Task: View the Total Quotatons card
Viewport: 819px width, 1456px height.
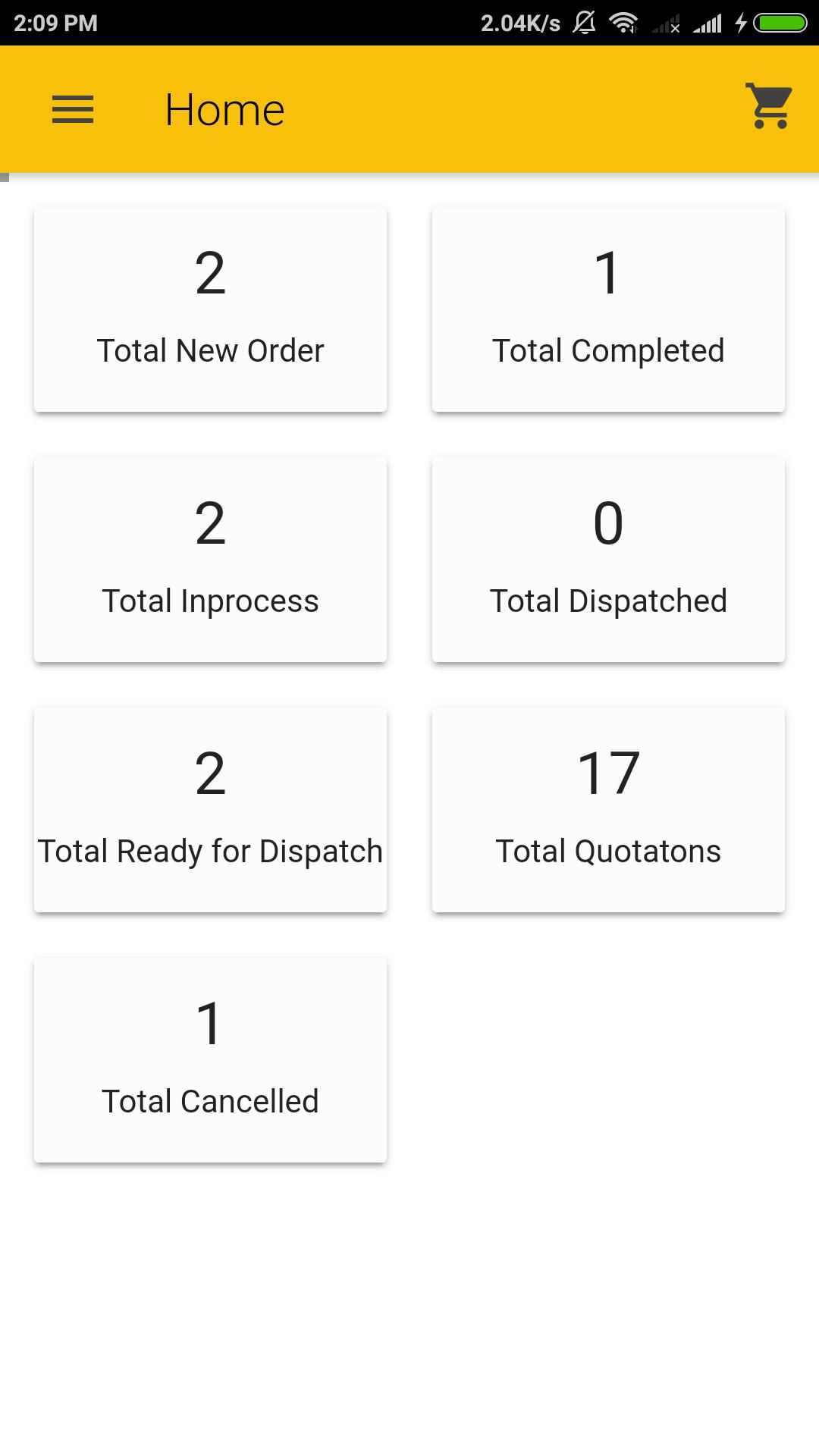Action: (x=608, y=810)
